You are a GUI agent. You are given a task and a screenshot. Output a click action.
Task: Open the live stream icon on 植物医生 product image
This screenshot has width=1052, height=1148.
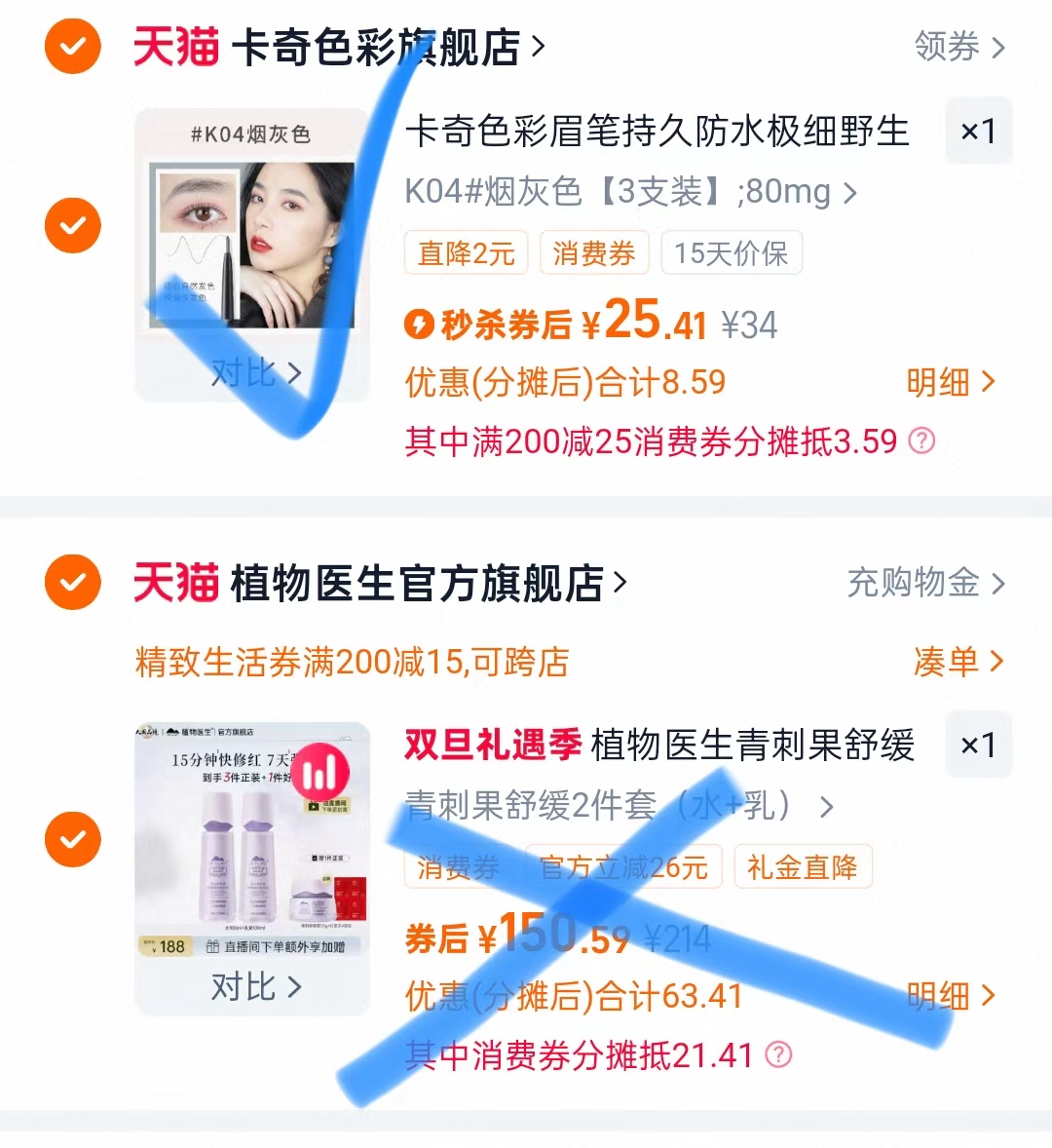(322, 770)
